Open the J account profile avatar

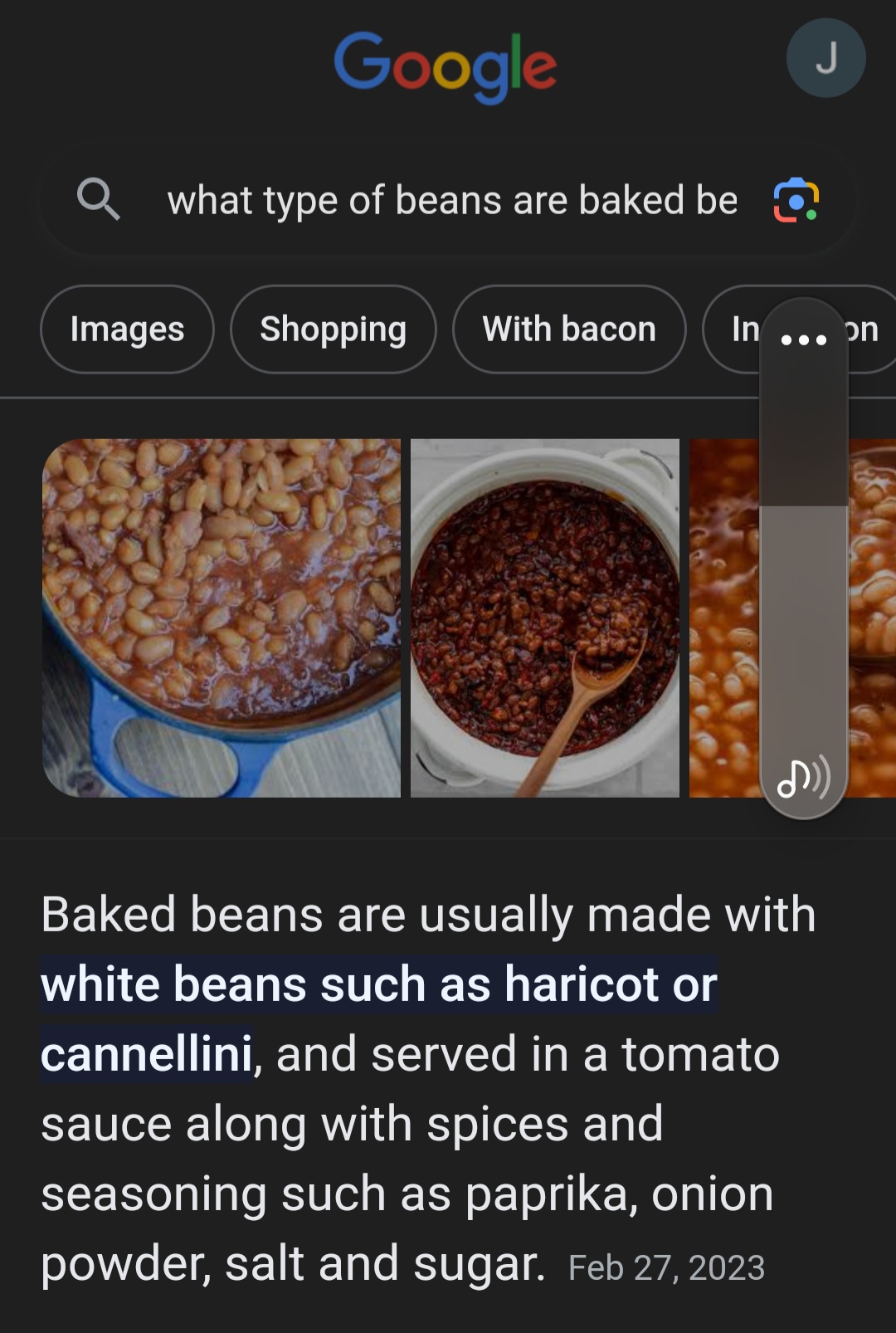[825, 59]
